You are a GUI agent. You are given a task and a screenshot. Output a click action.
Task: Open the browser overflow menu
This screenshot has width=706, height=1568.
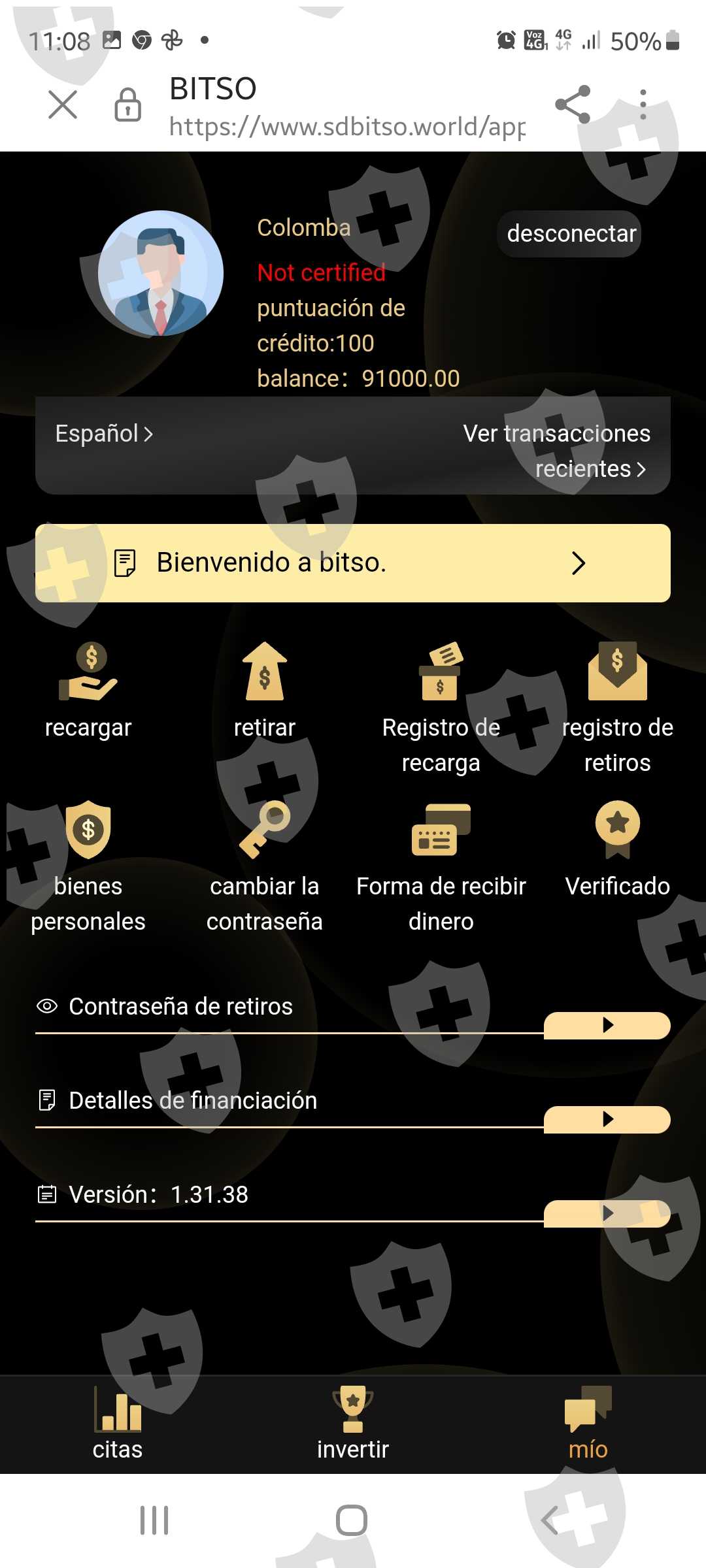point(643,105)
